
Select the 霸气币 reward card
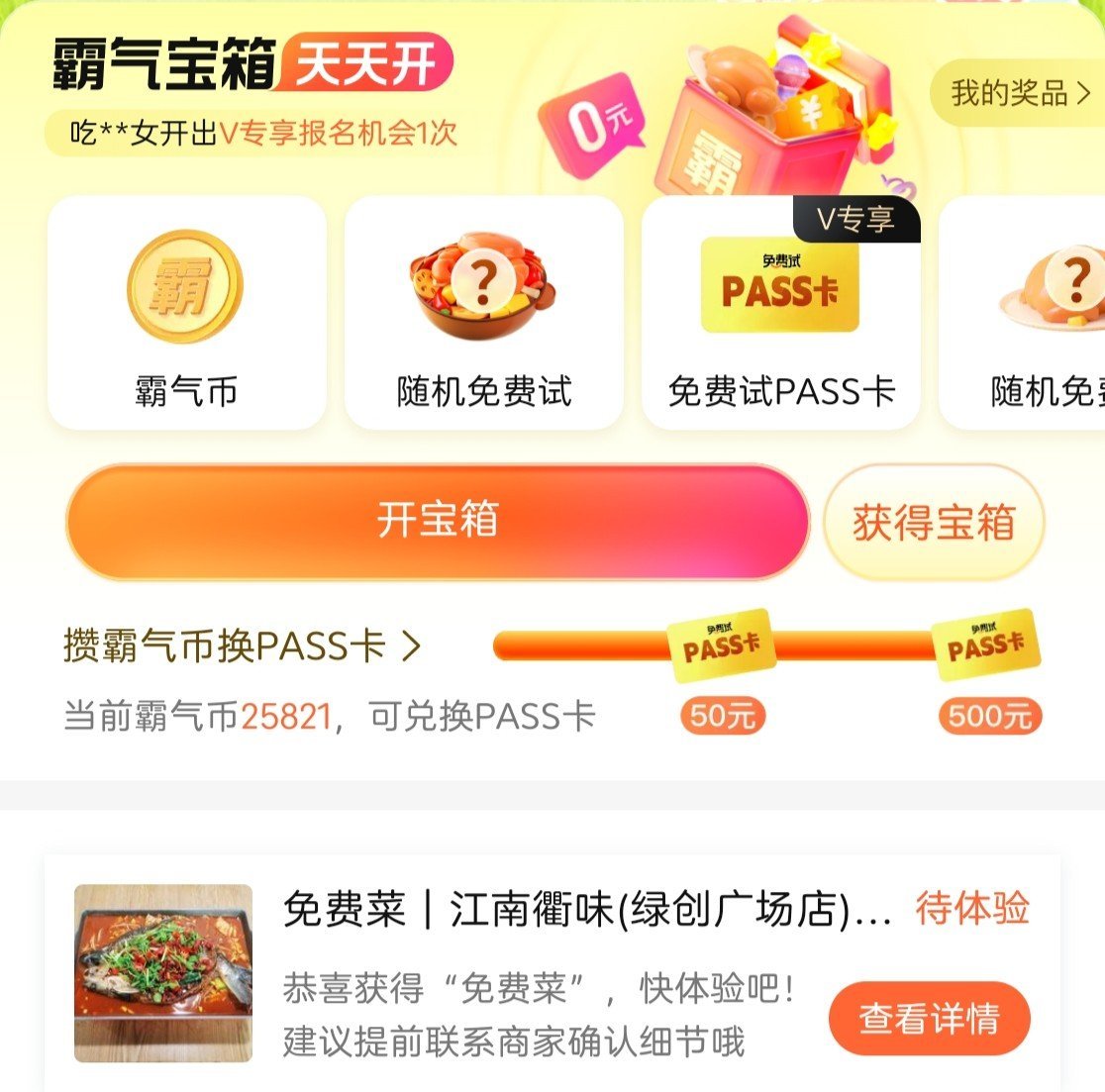click(186, 313)
